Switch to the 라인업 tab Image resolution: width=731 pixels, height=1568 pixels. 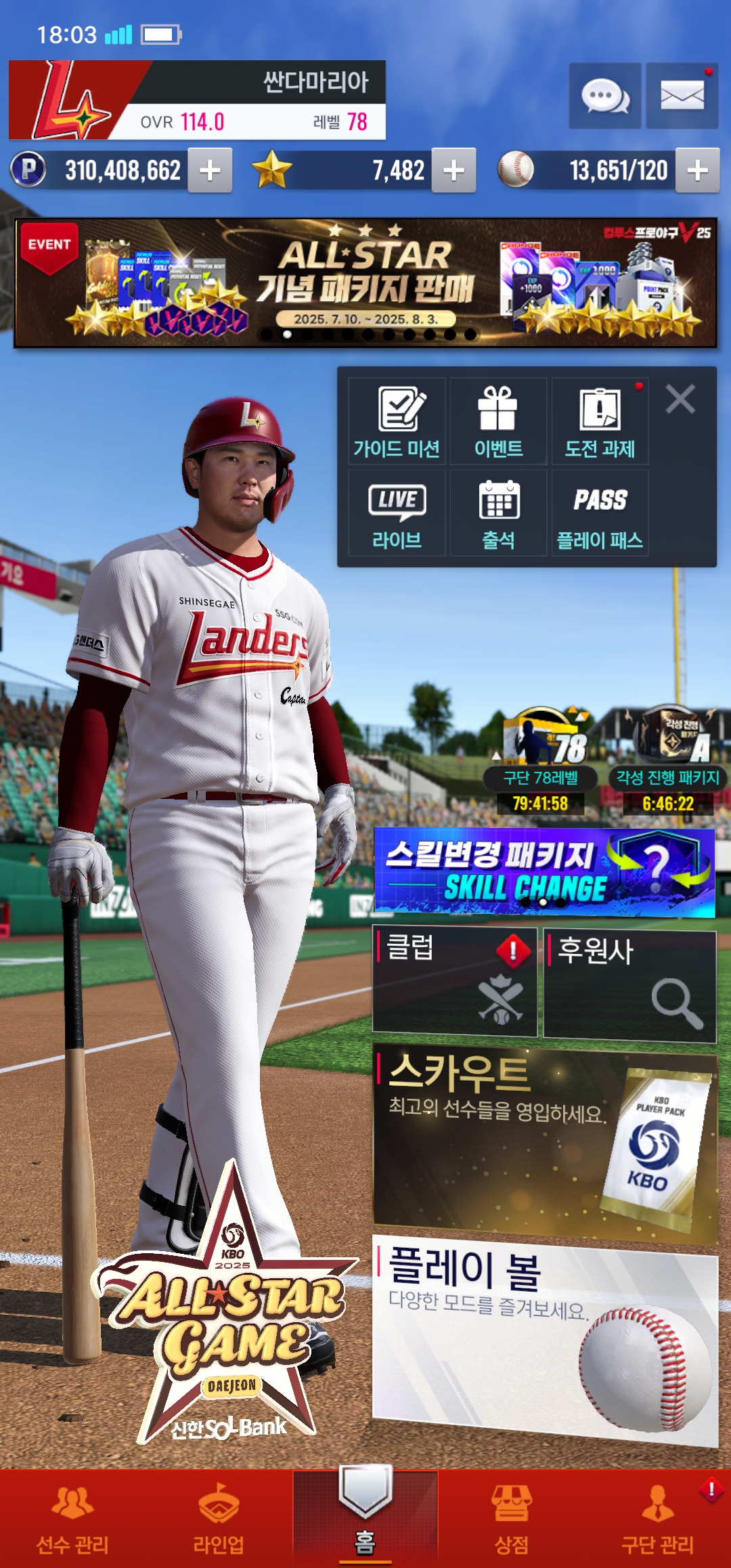click(219, 1519)
